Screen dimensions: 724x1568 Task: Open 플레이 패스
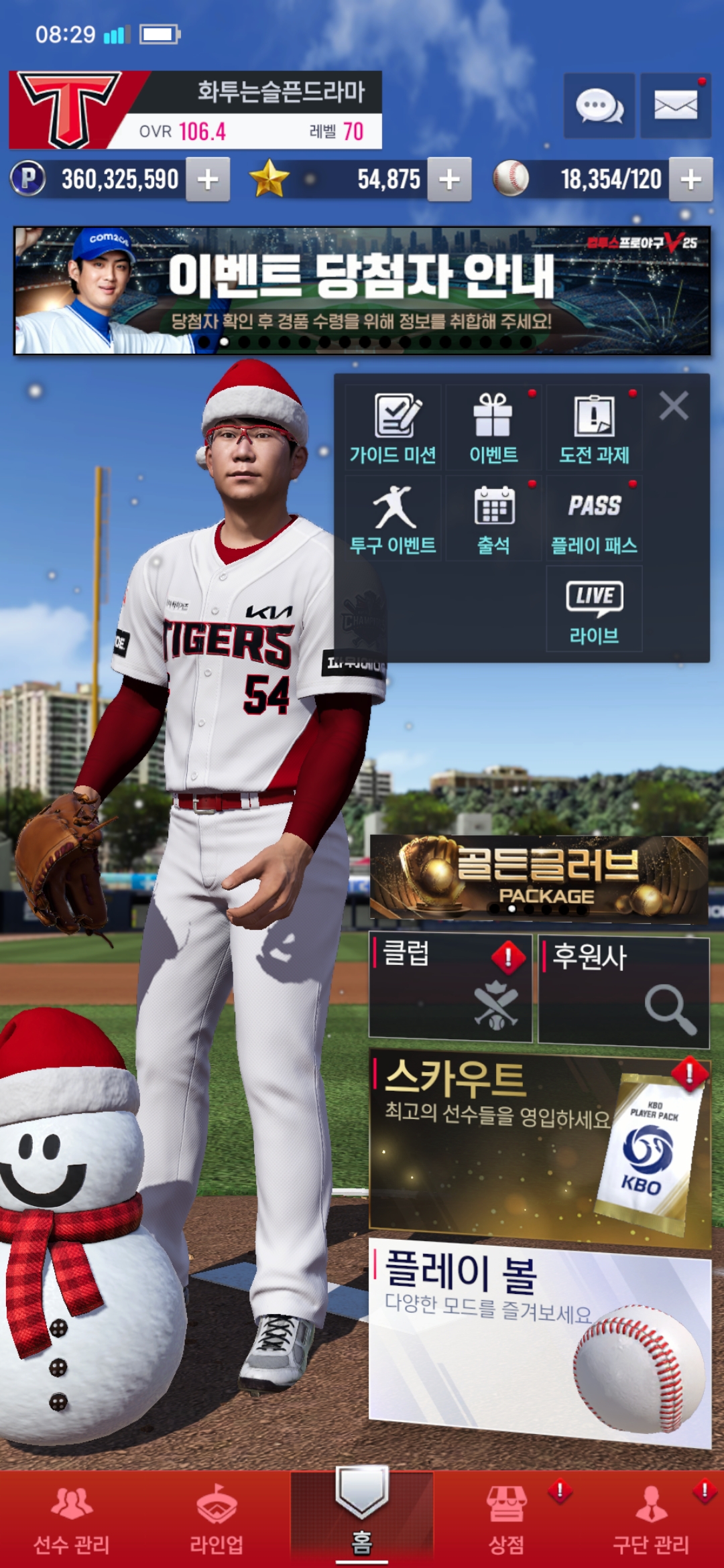tap(594, 519)
